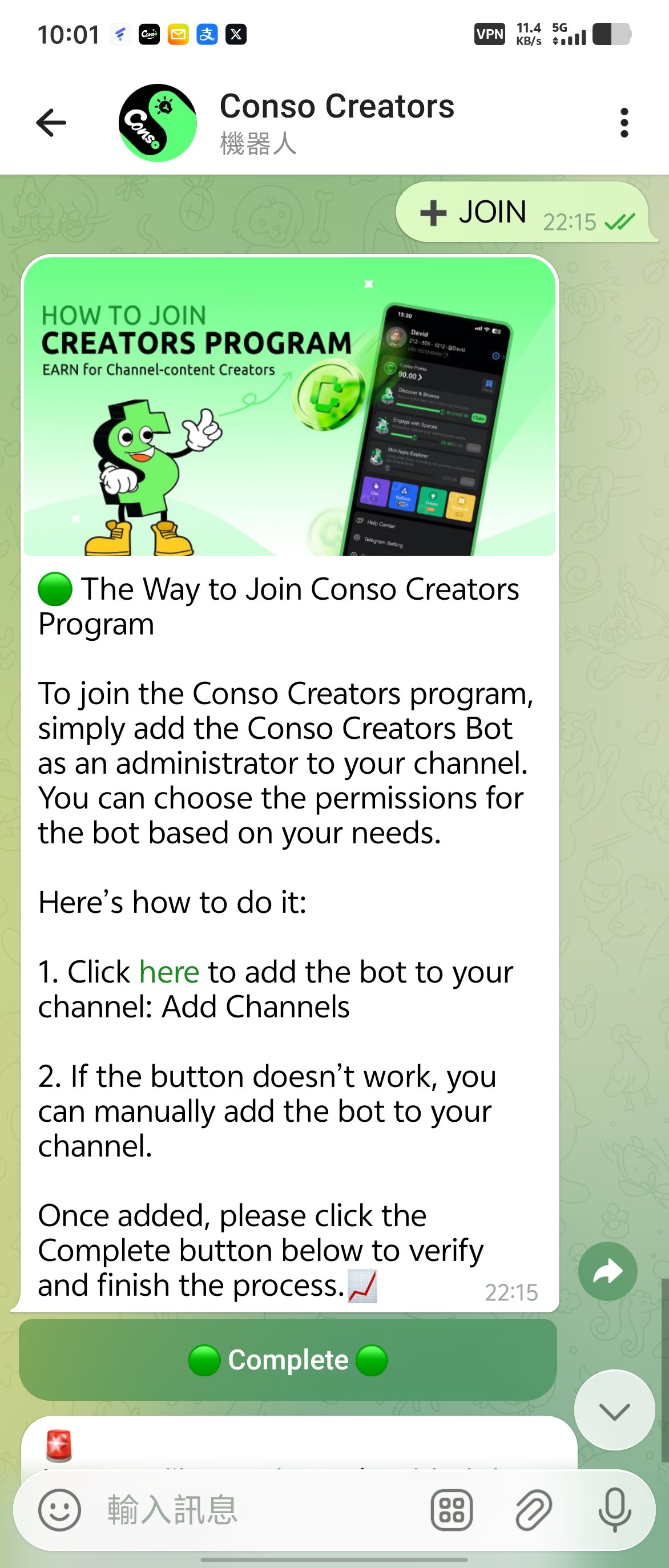Image resolution: width=669 pixels, height=1568 pixels.
Task: Tap the VPN indicator in the status bar
Action: coord(490,34)
